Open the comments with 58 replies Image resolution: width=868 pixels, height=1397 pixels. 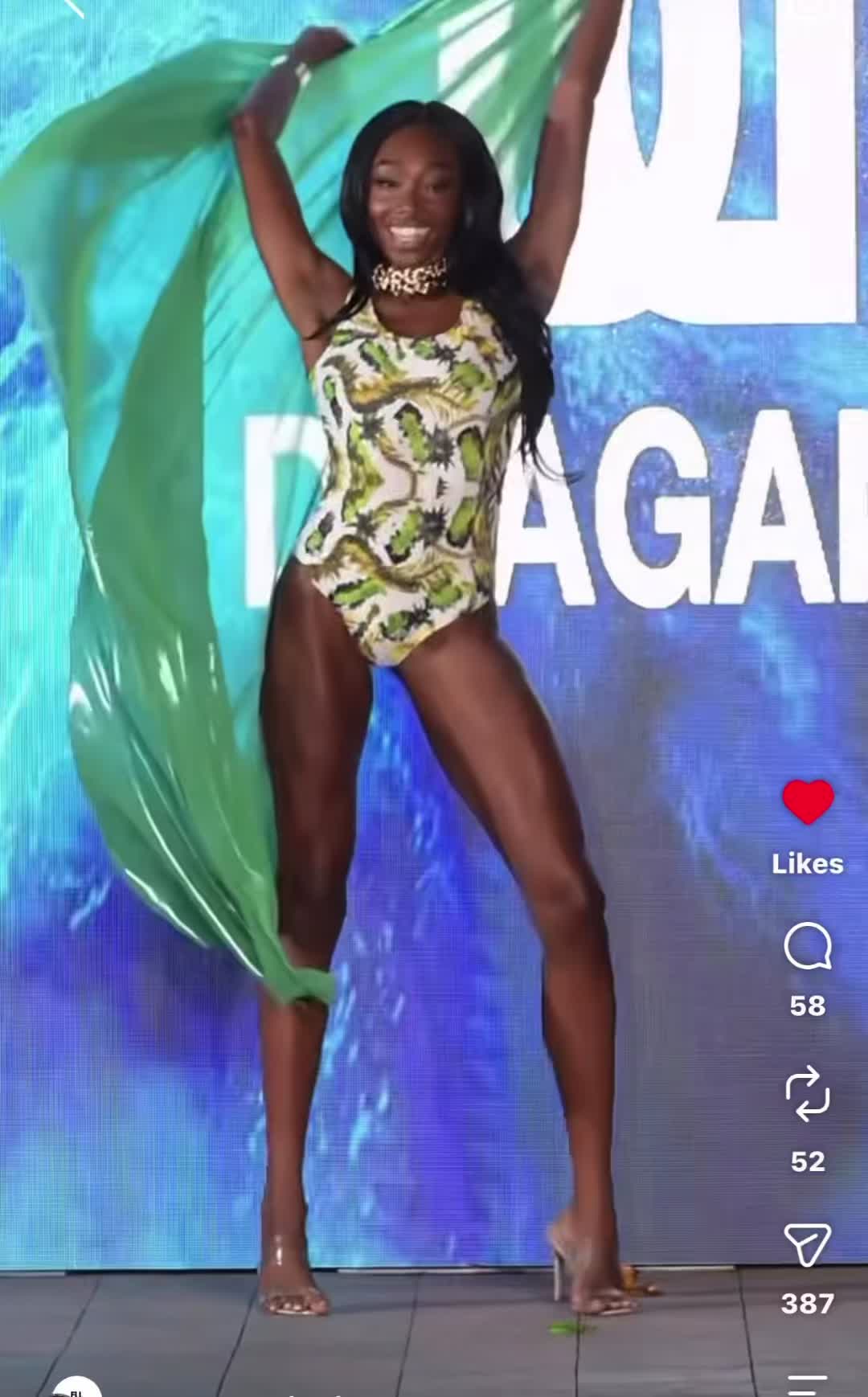(807, 946)
